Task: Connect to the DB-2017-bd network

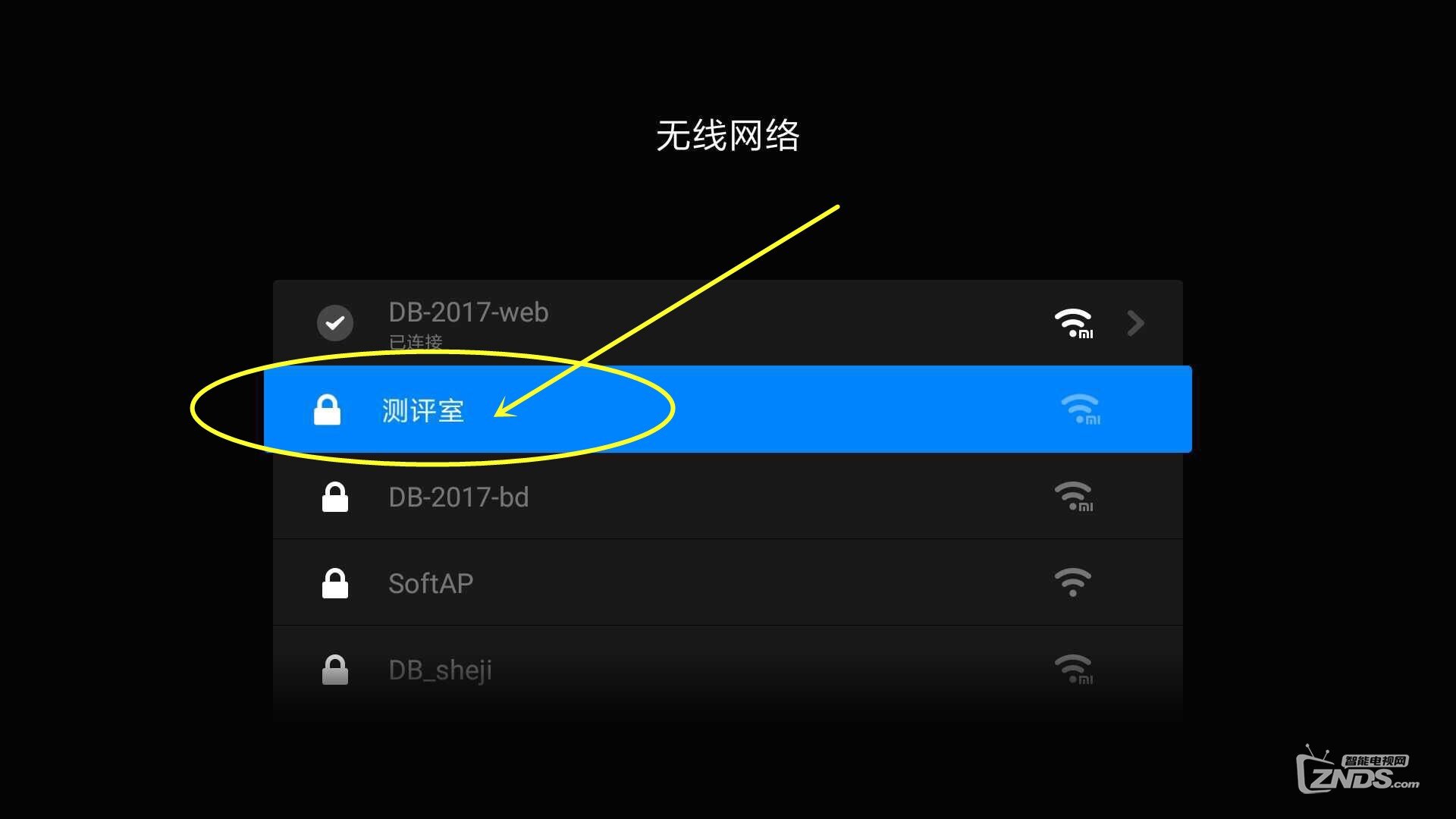Action: tap(458, 497)
